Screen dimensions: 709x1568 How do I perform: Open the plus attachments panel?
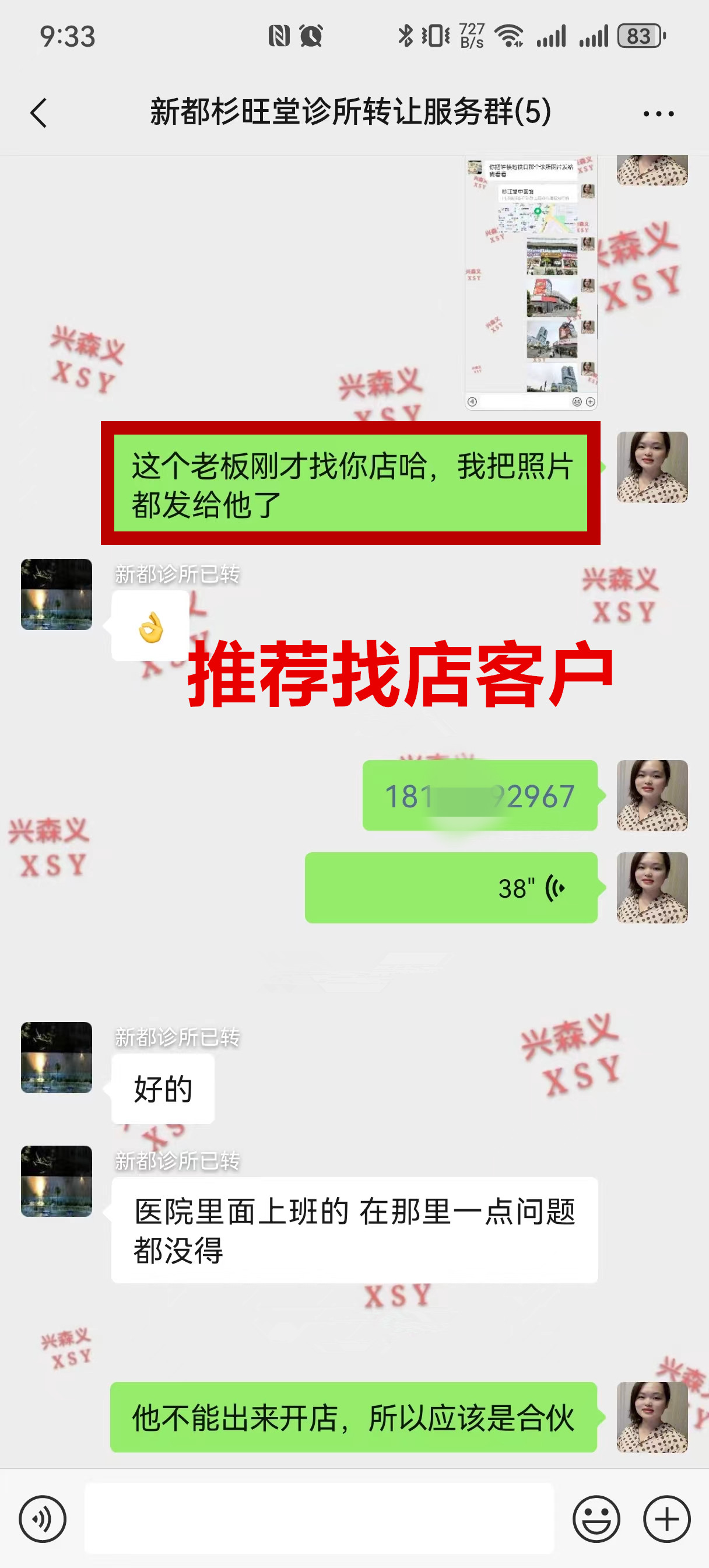click(x=666, y=1518)
